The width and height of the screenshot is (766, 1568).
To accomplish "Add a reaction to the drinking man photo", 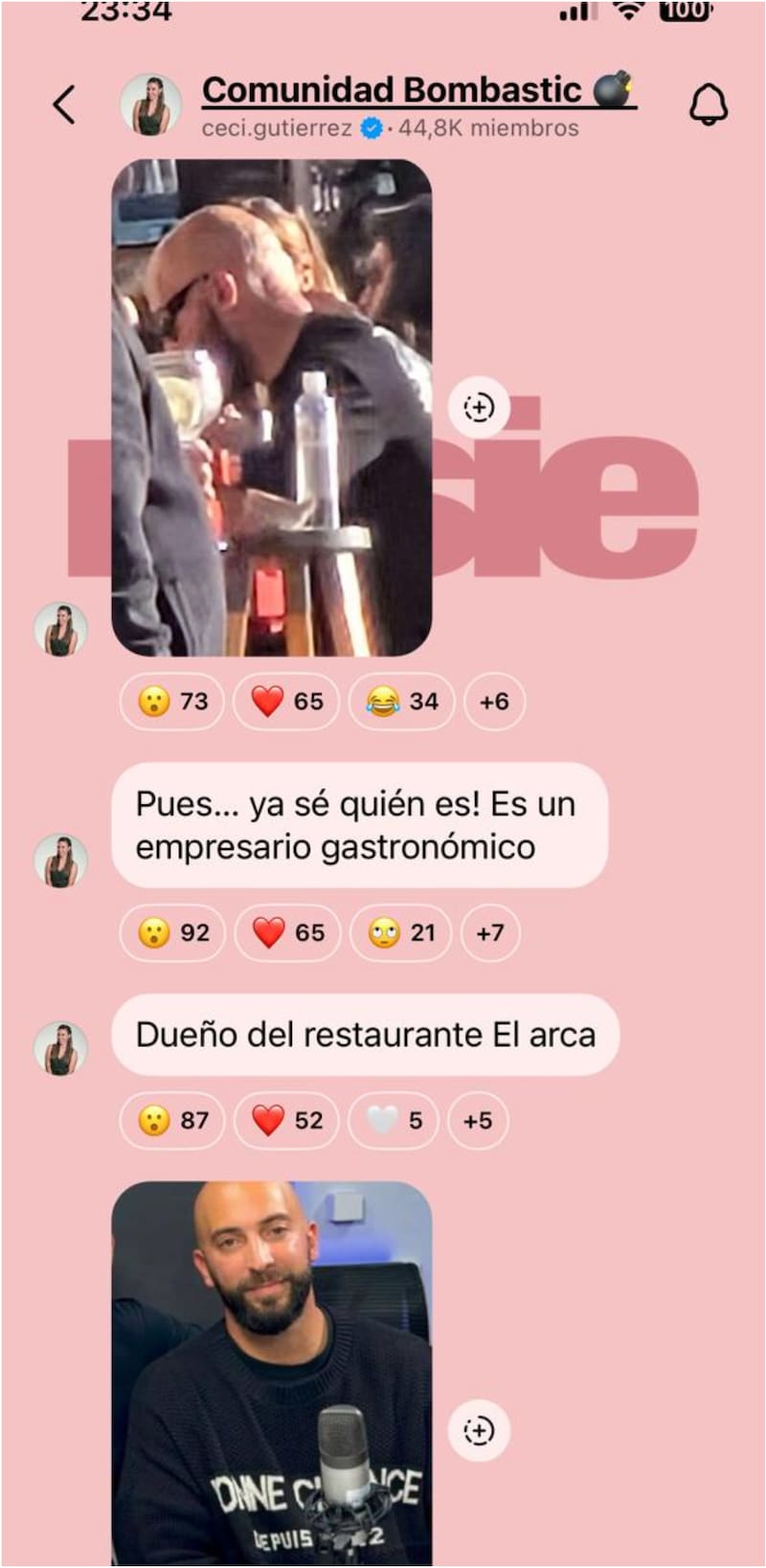I will pos(478,408).
